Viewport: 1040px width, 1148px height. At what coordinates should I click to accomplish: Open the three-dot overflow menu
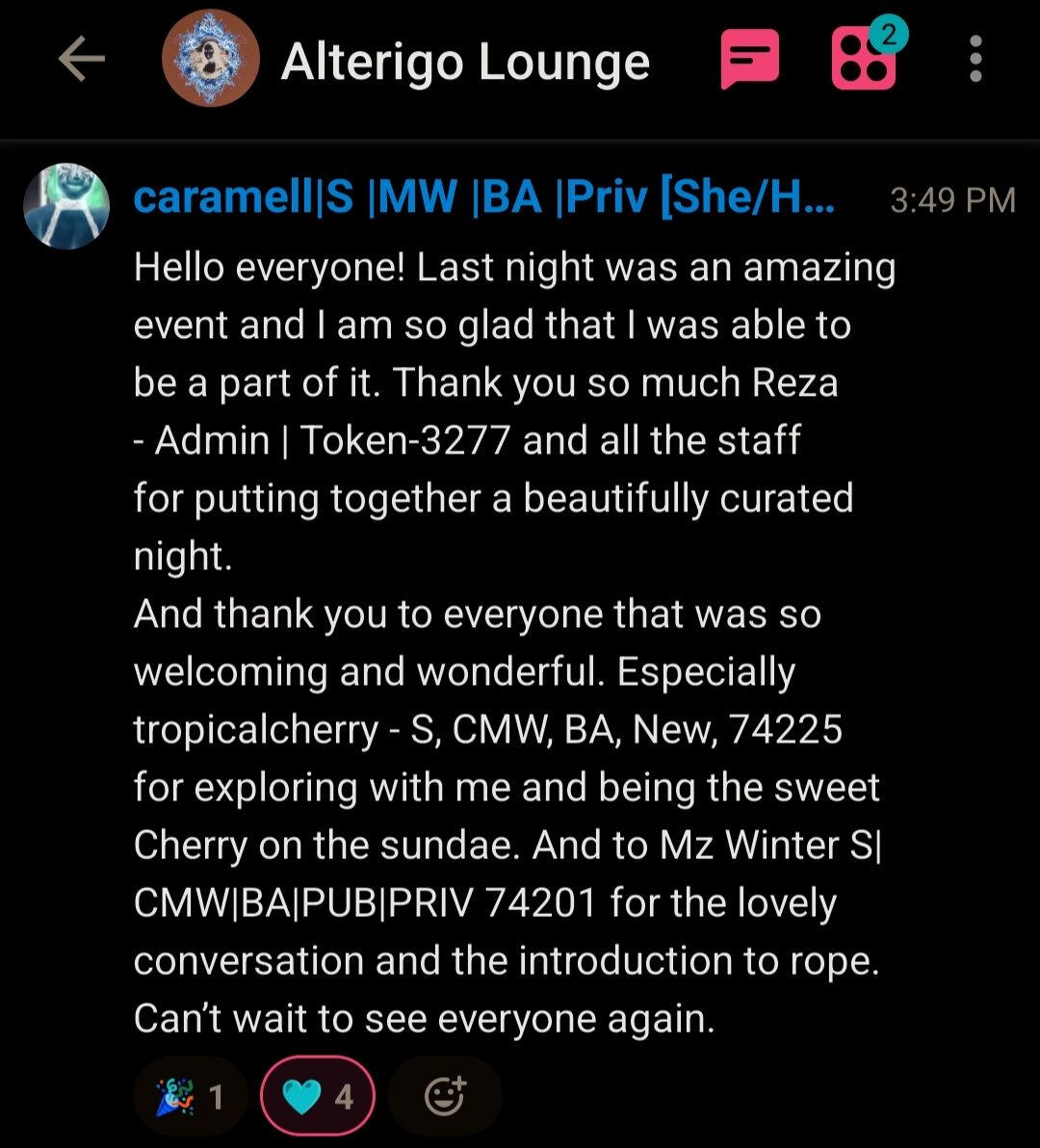tap(975, 60)
